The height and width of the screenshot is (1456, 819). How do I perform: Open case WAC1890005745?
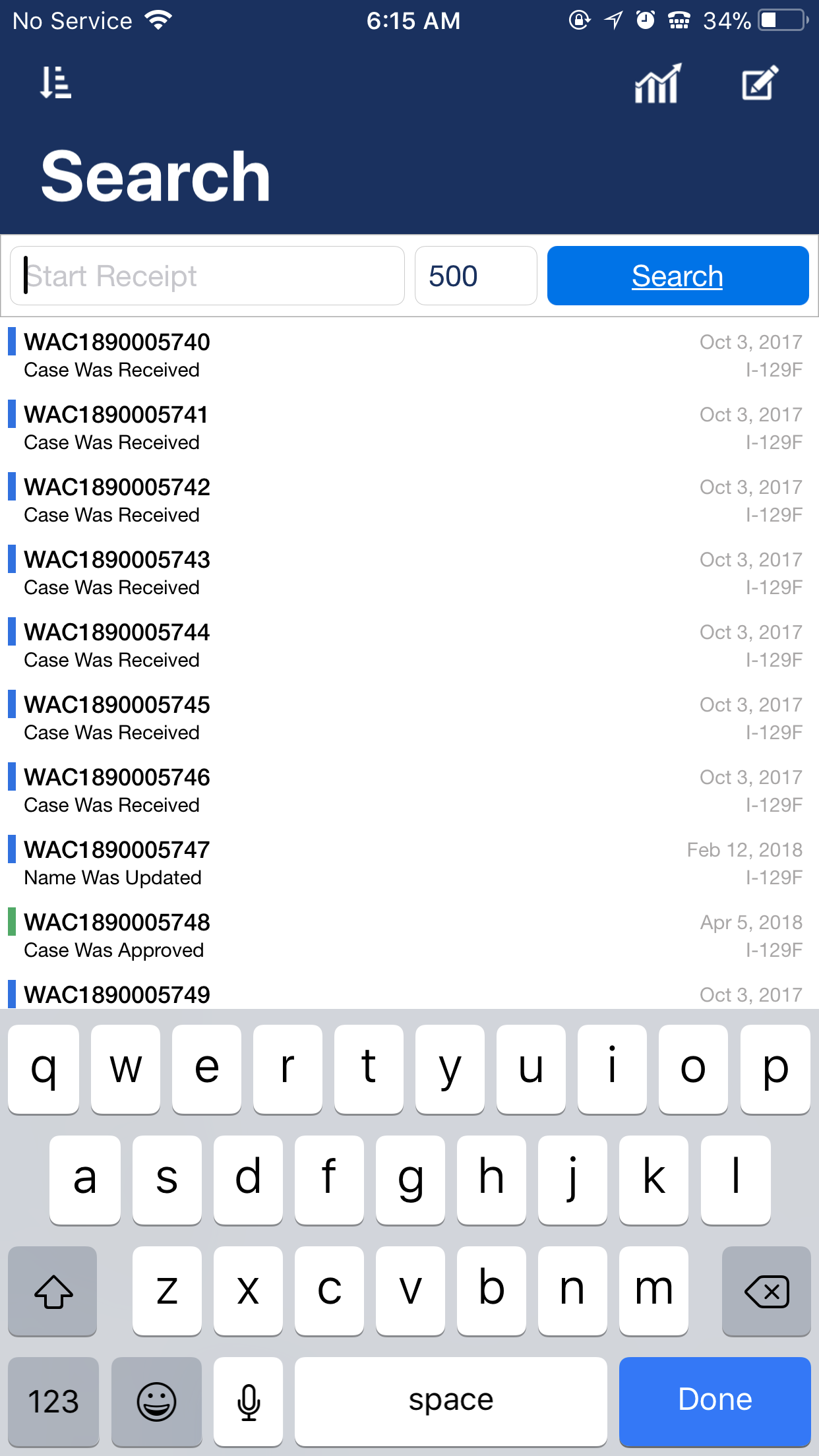pyautogui.click(x=409, y=718)
